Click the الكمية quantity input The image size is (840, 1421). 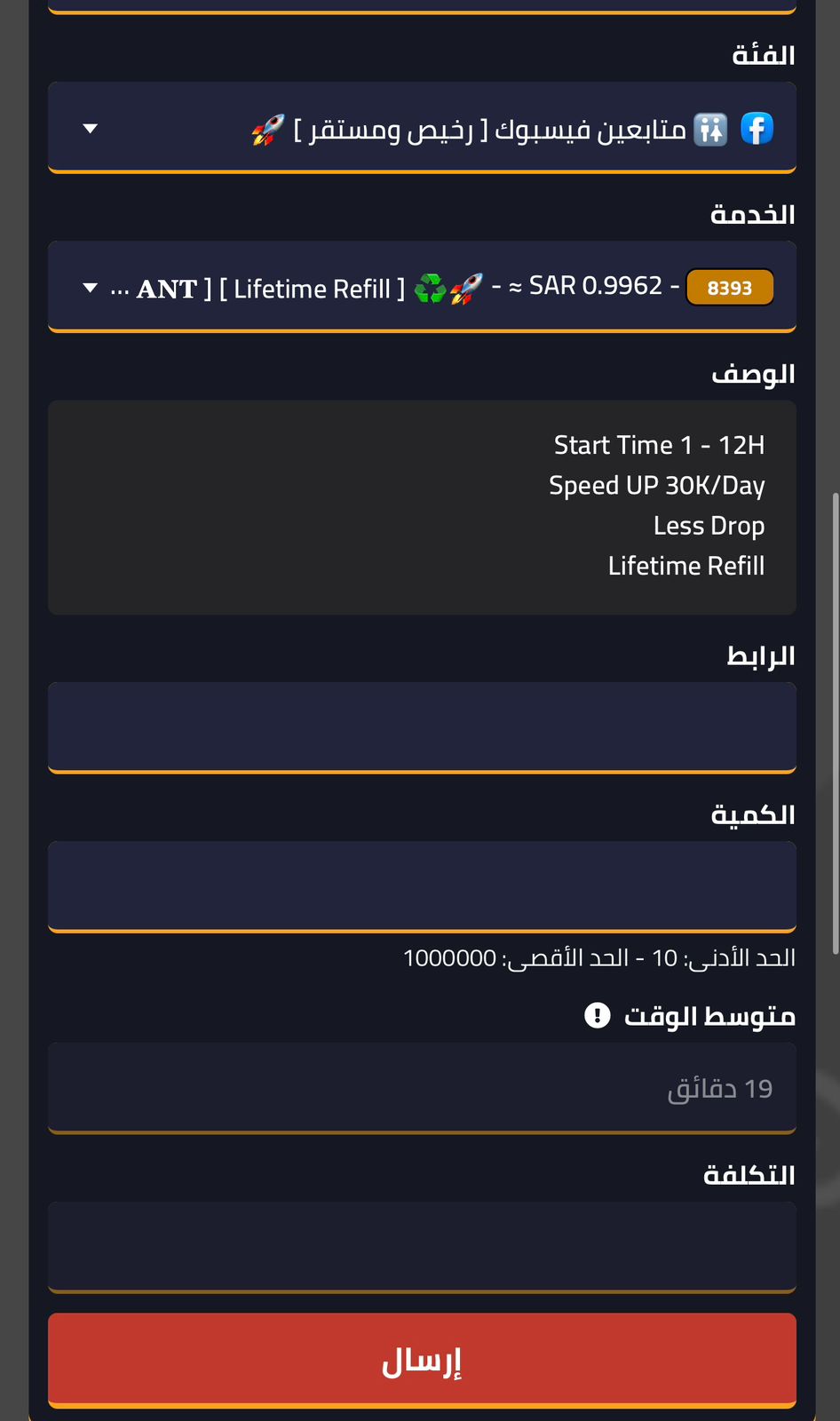click(422, 885)
